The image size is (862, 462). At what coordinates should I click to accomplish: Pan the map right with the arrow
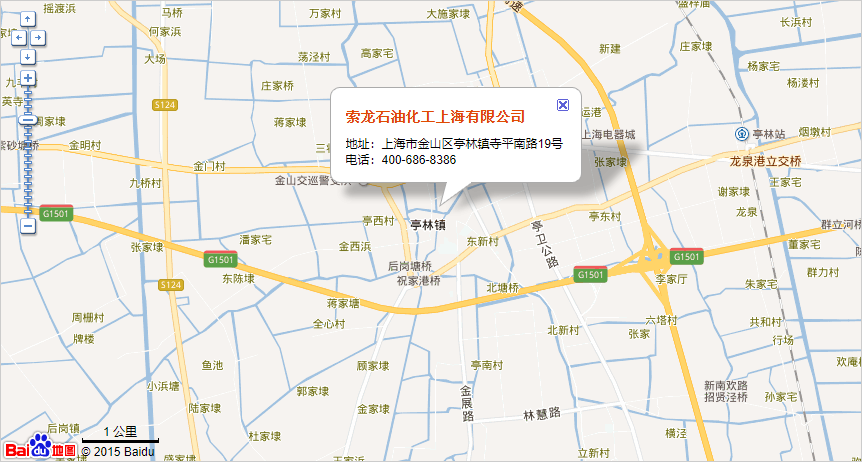point(39,37)
